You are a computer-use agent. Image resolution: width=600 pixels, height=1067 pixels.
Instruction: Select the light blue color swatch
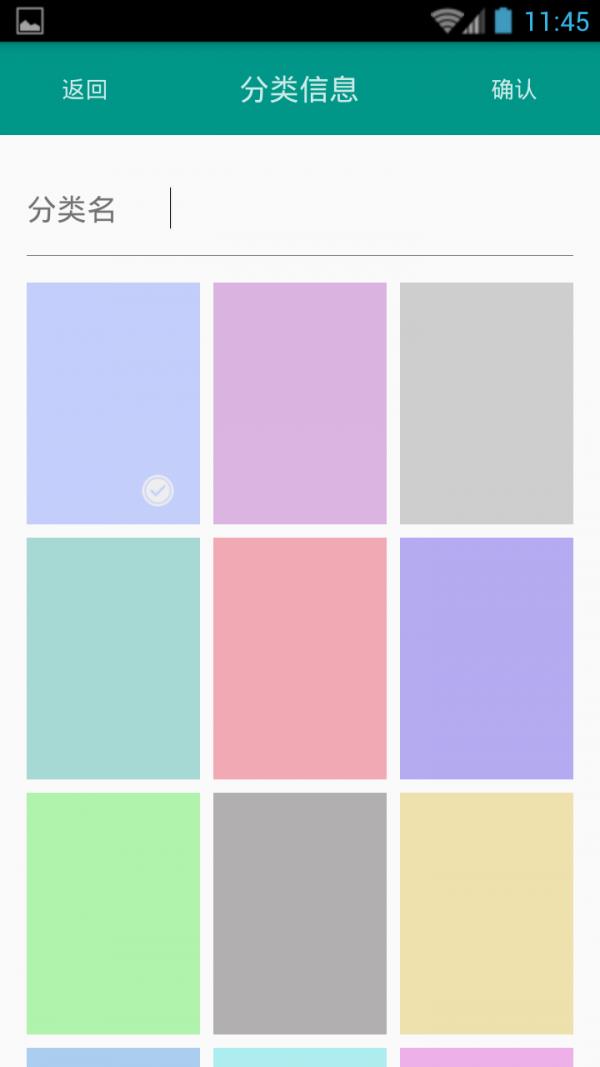click(x=113, y=403)
